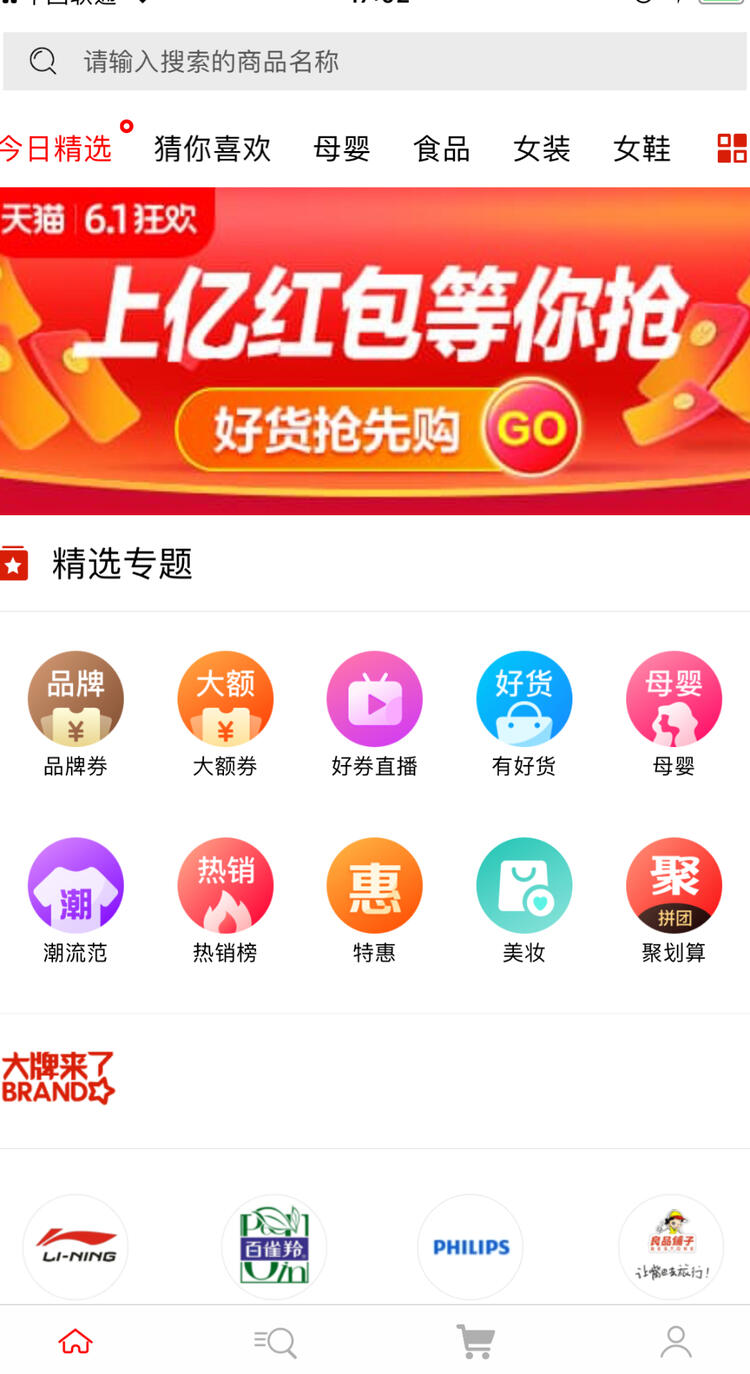The image size is (750, 1374).
Task: Switch to the 猜你喜欢 tab
Action: point(213,149)
